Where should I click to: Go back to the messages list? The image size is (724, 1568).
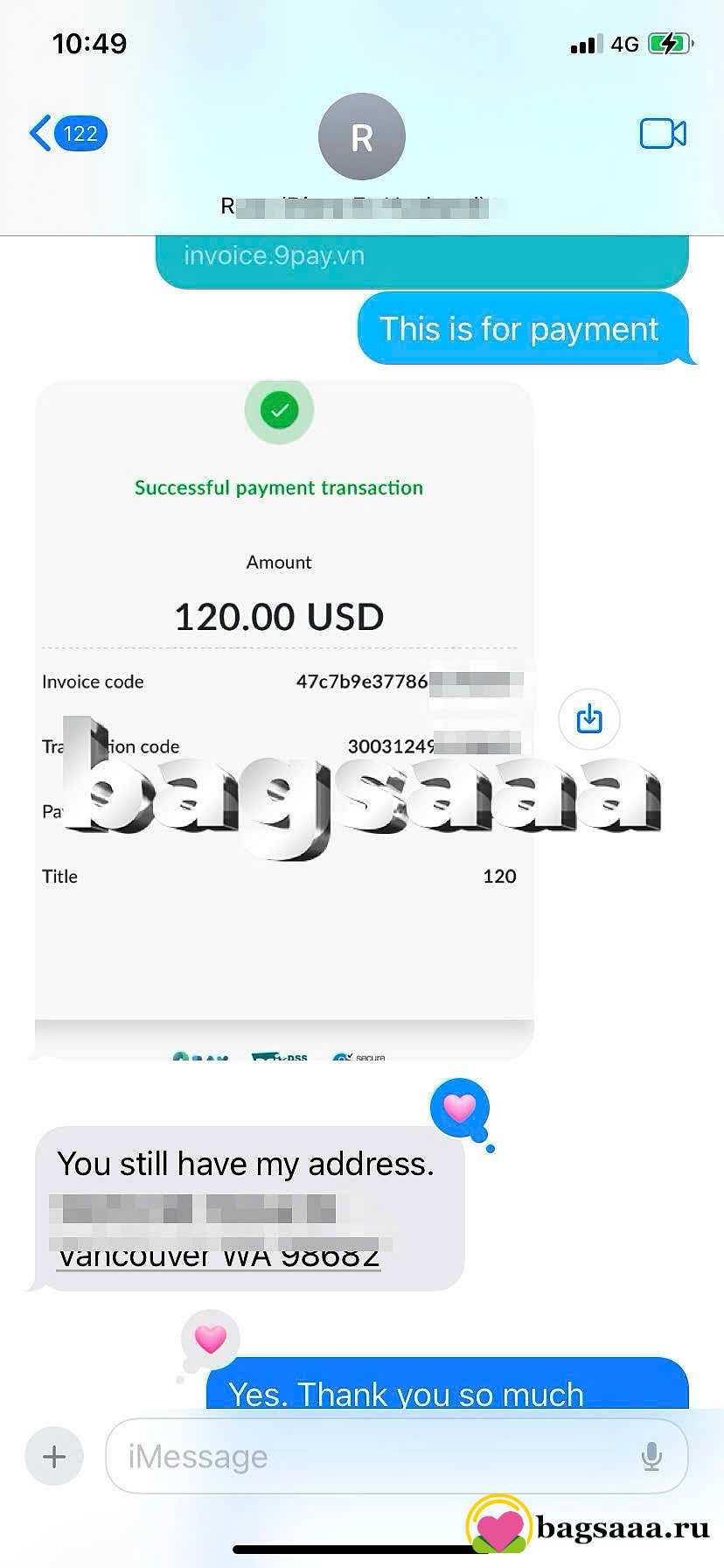67,134
